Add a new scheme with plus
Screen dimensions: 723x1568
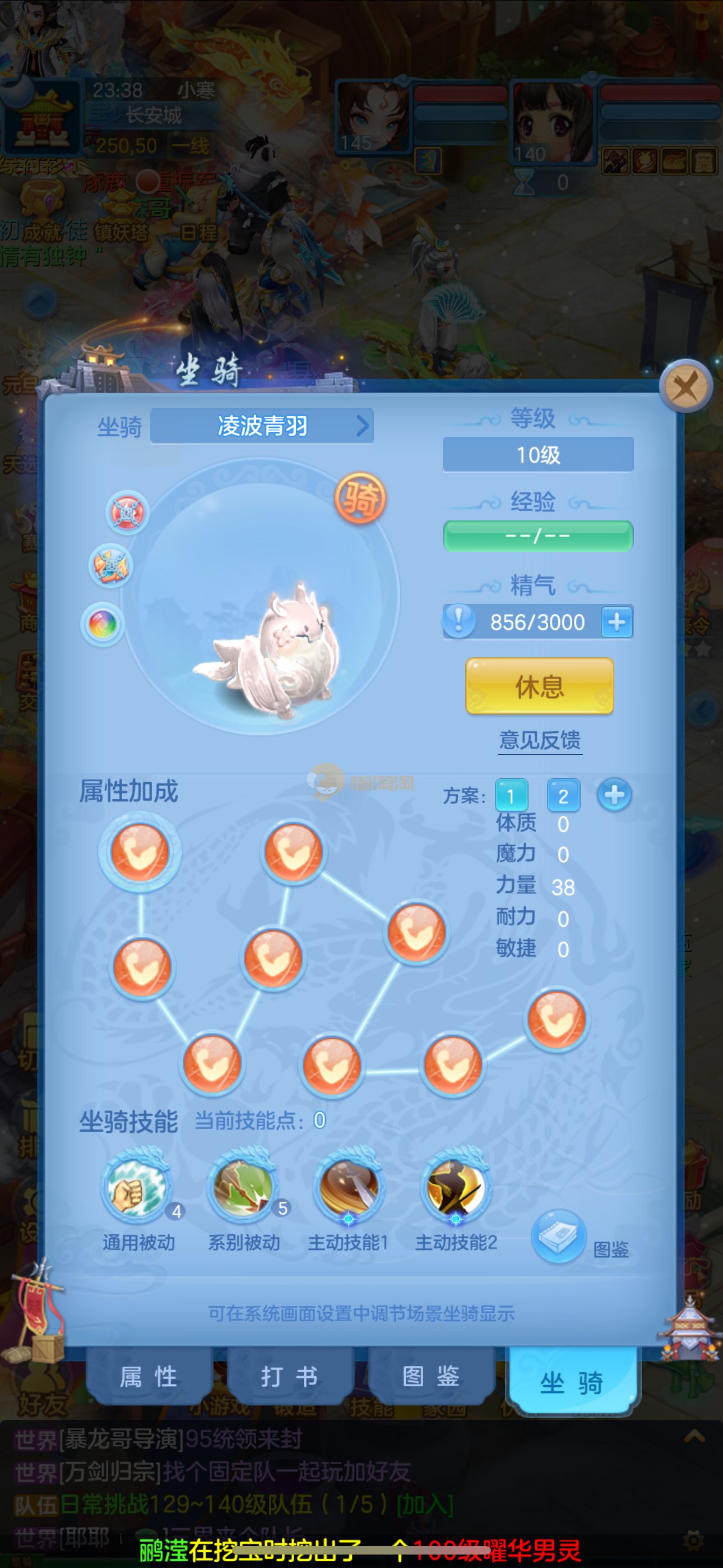click(614, 795)
